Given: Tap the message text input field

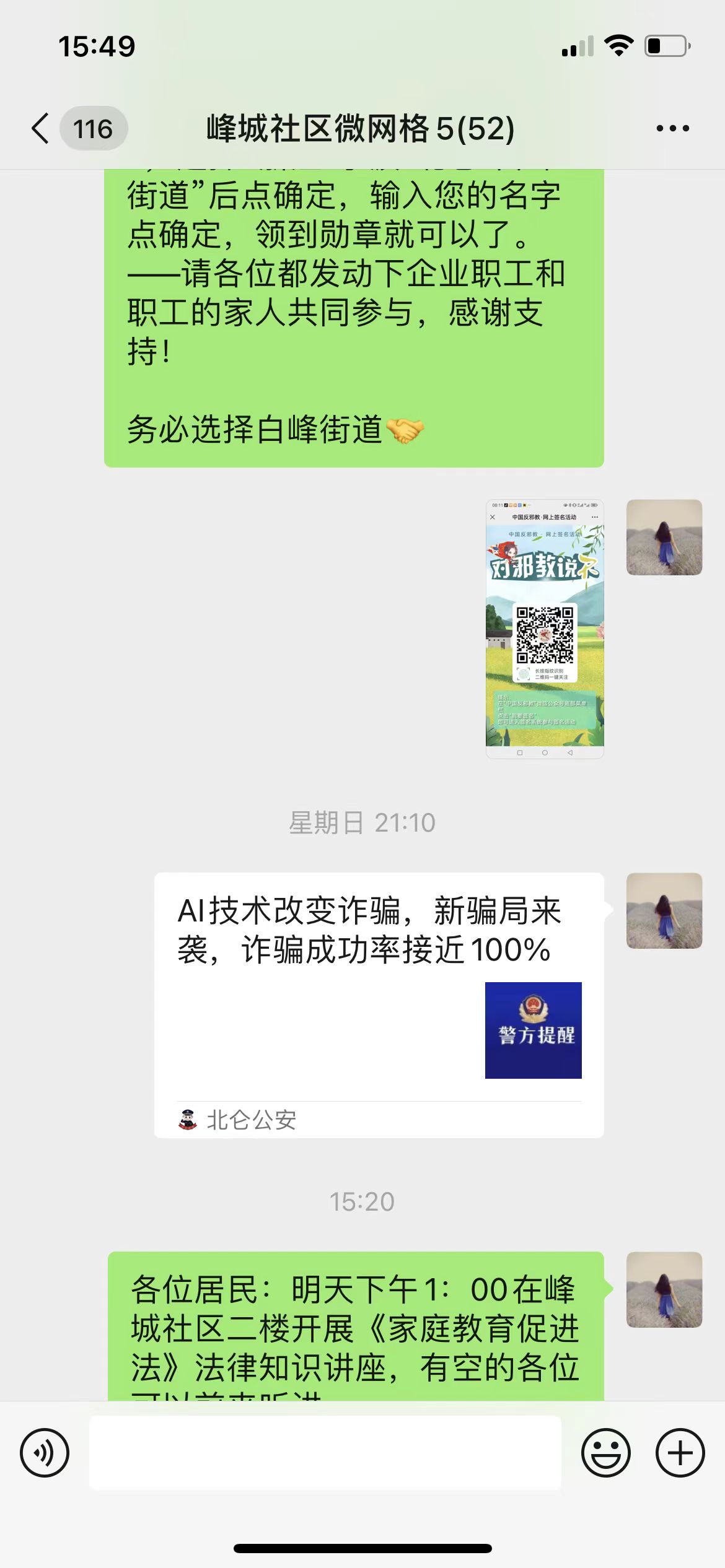Looking at the screenshot, I should (x=325, y=1453).
